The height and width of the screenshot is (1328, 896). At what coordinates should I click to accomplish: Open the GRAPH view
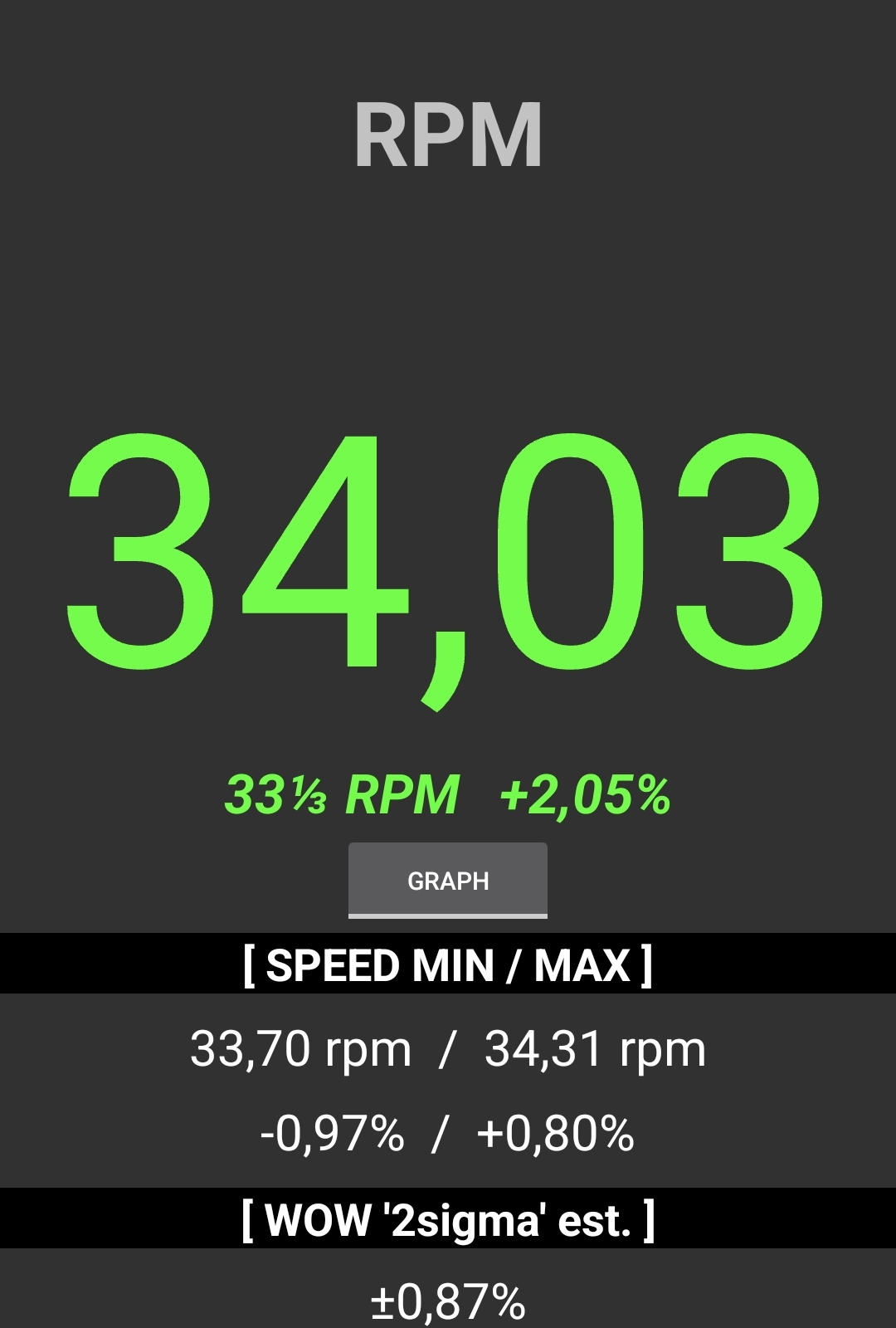point(448,880)
